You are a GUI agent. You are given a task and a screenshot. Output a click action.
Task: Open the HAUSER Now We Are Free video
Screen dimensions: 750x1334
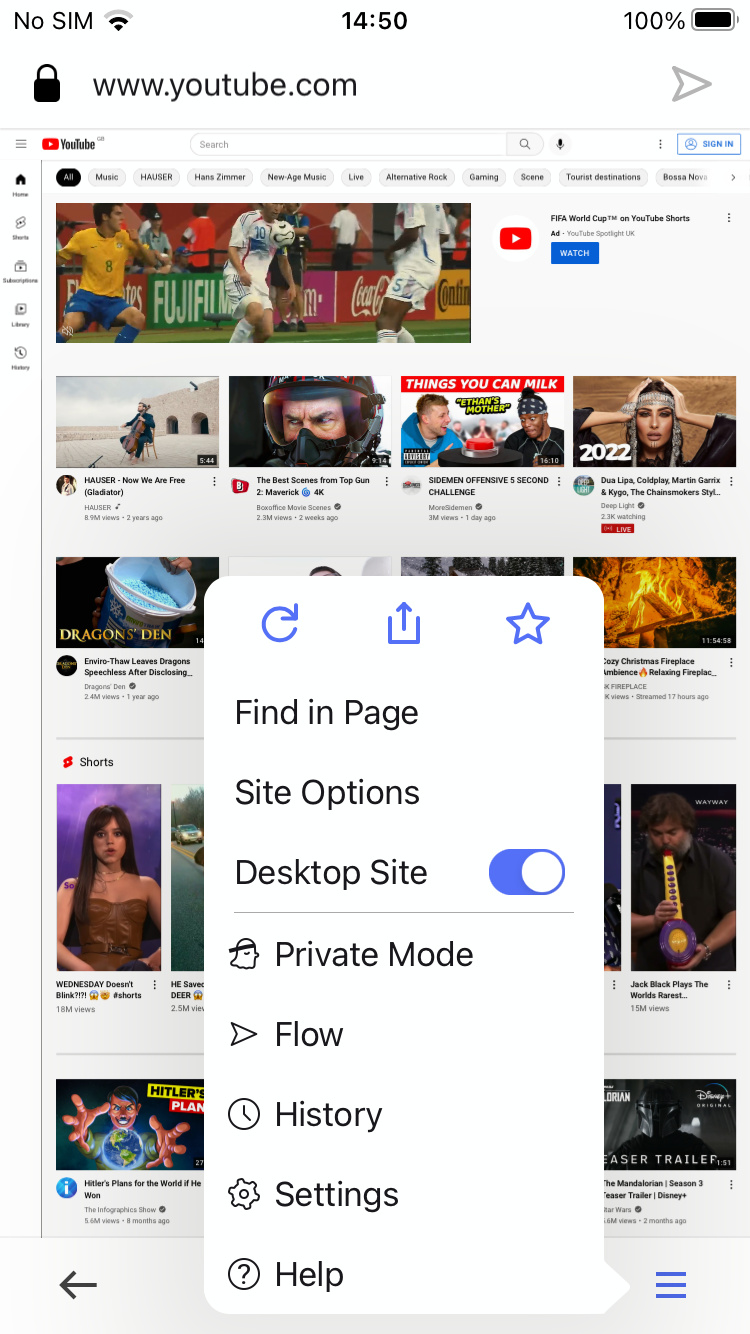(x=138, y=422)
